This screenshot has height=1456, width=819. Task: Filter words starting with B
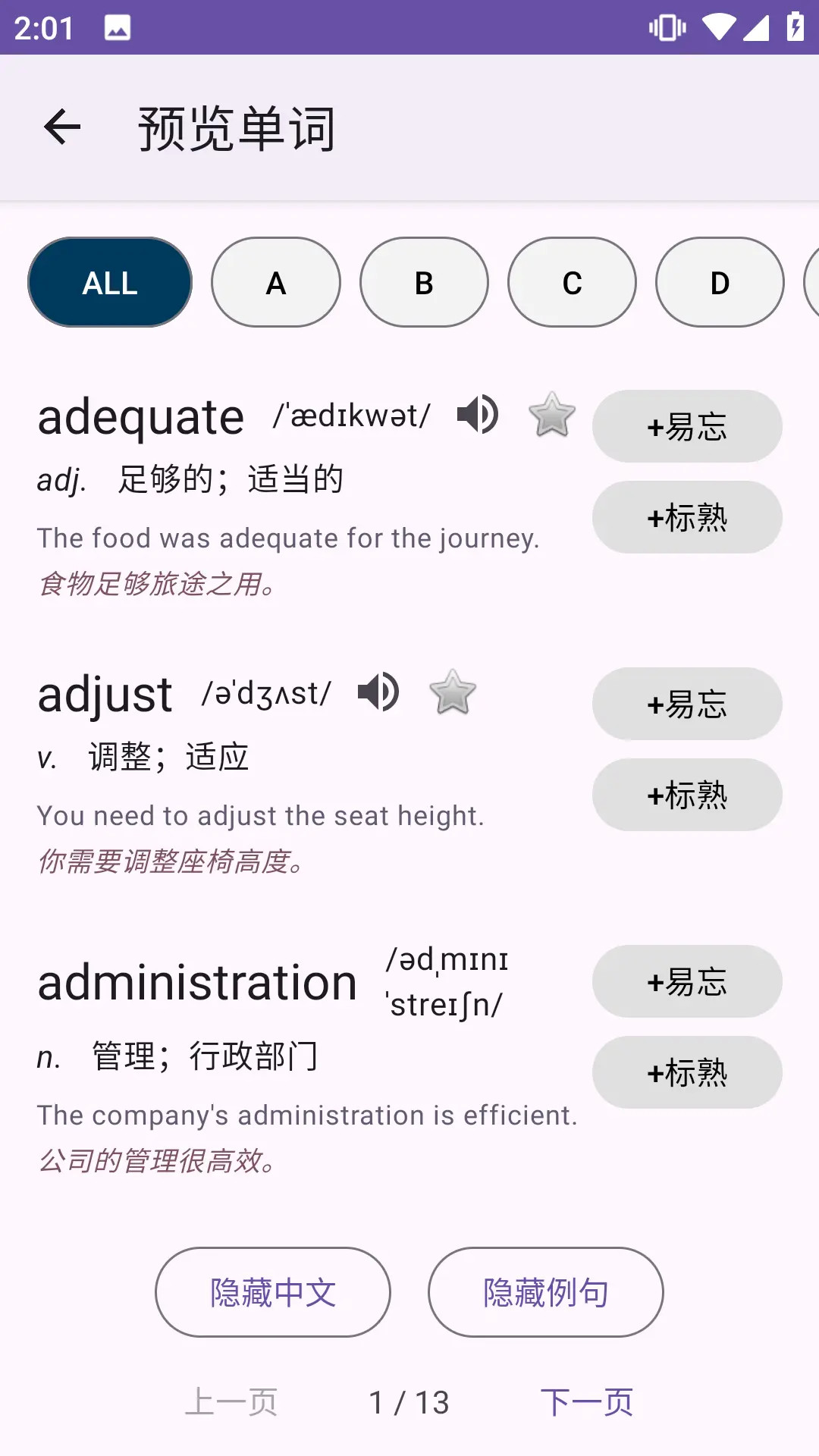click(423, 282)
